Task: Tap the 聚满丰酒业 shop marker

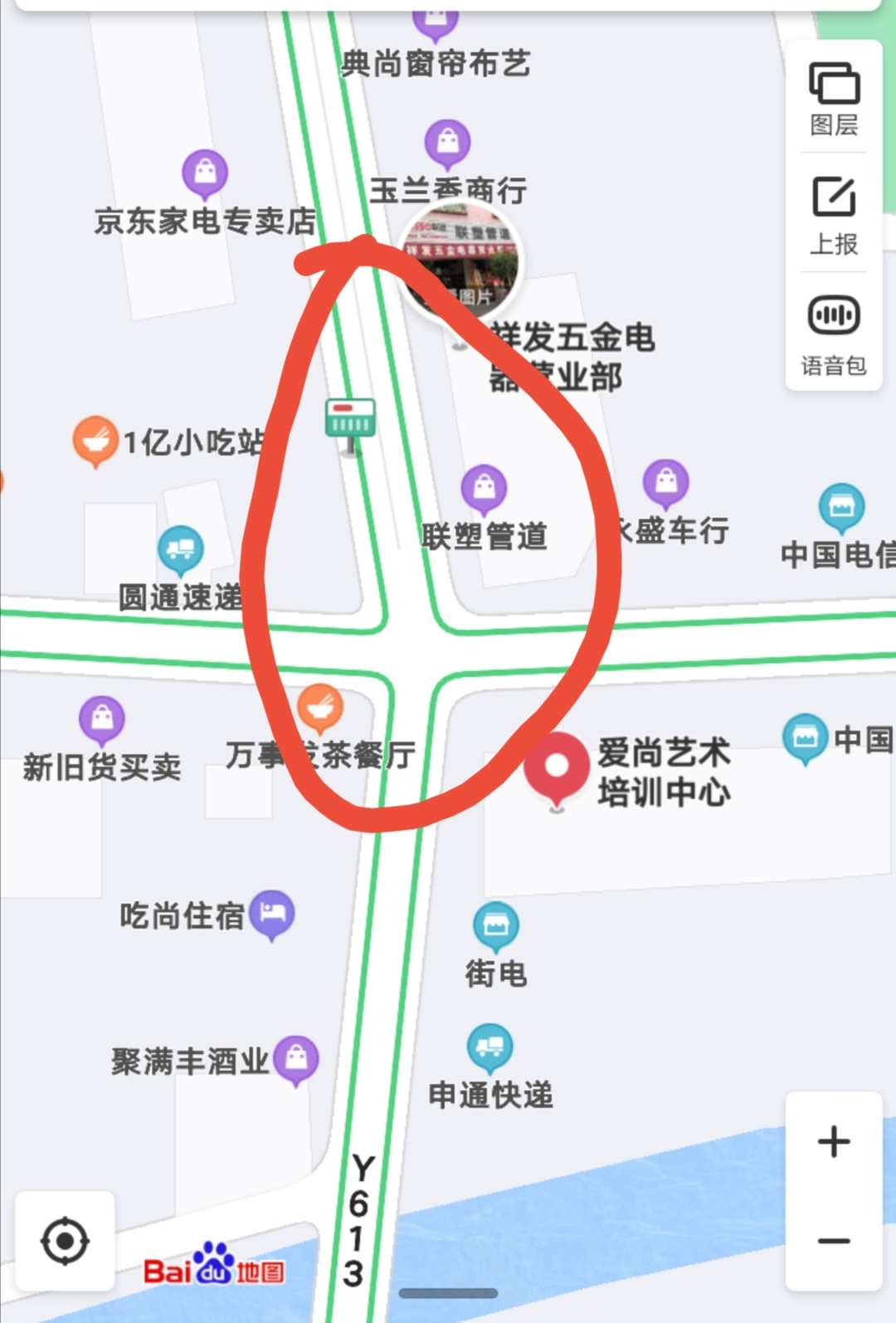Action: [x=296, y=1060]
